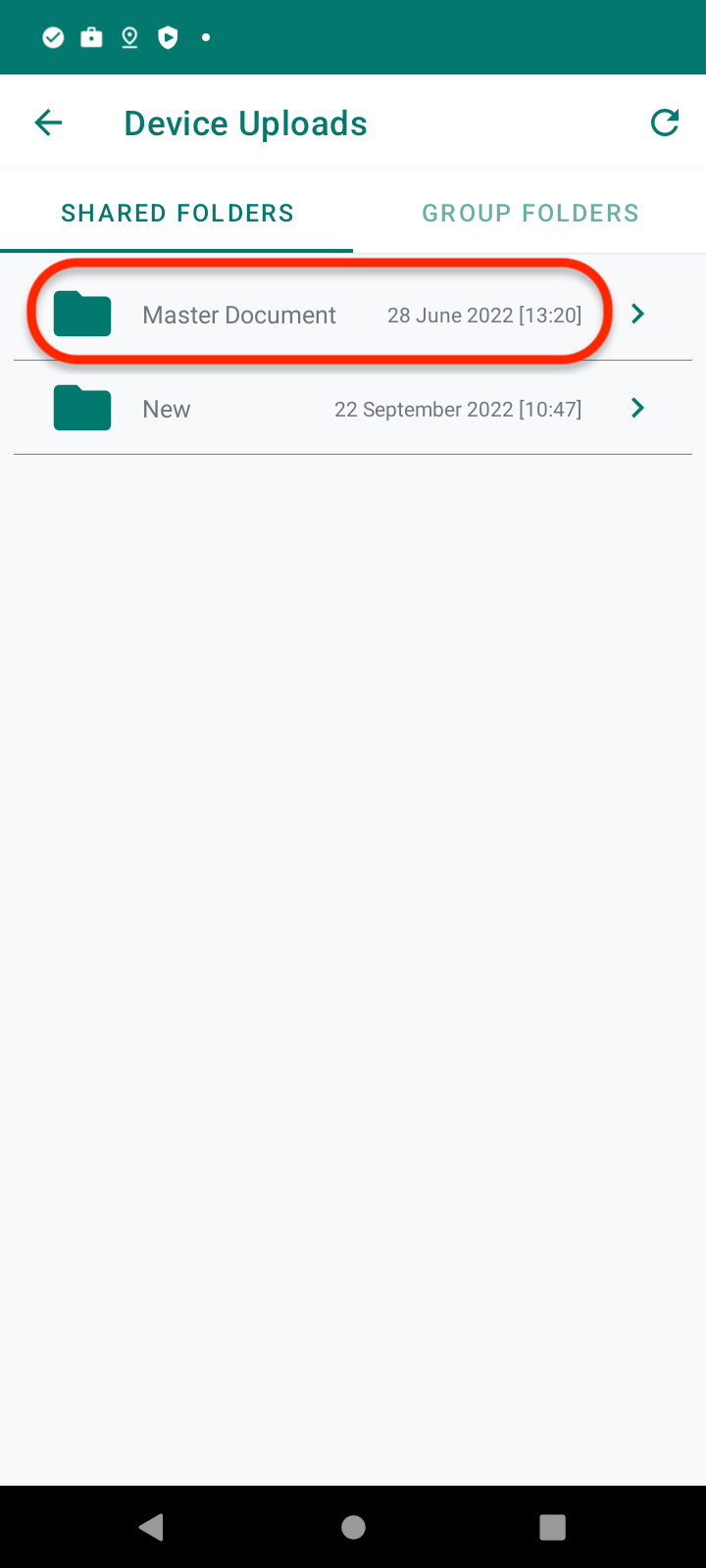Switch to the Group Folders tab

[529, 213]
